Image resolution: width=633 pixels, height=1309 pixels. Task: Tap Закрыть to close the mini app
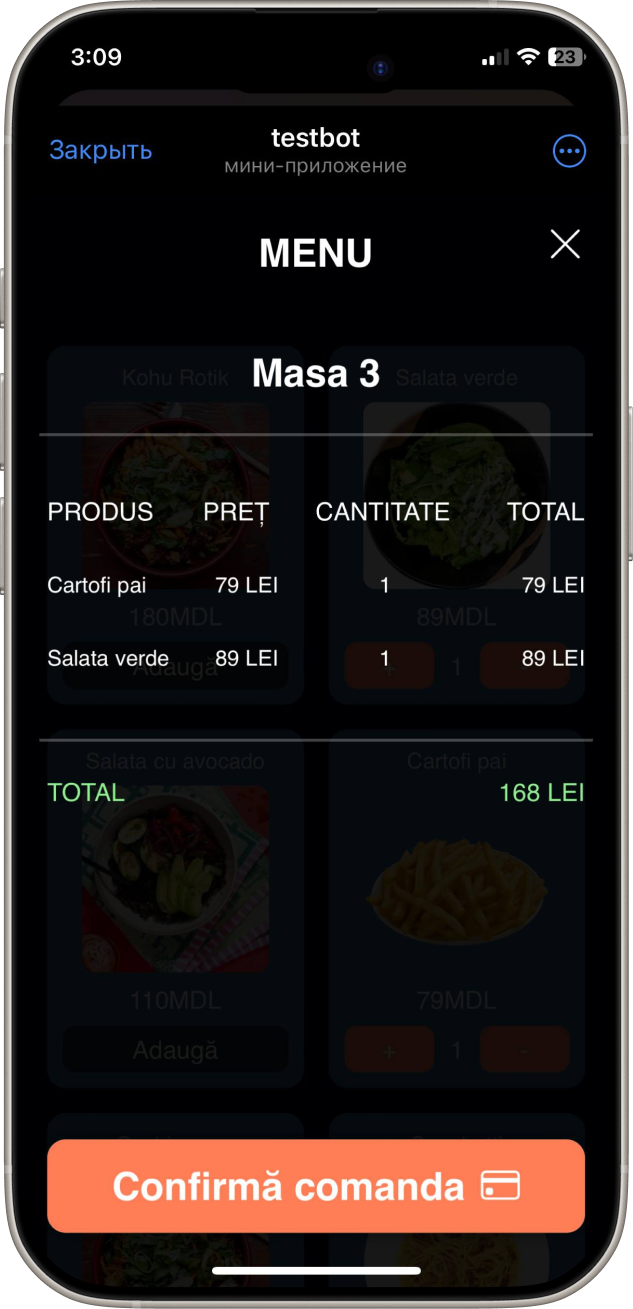101,151
